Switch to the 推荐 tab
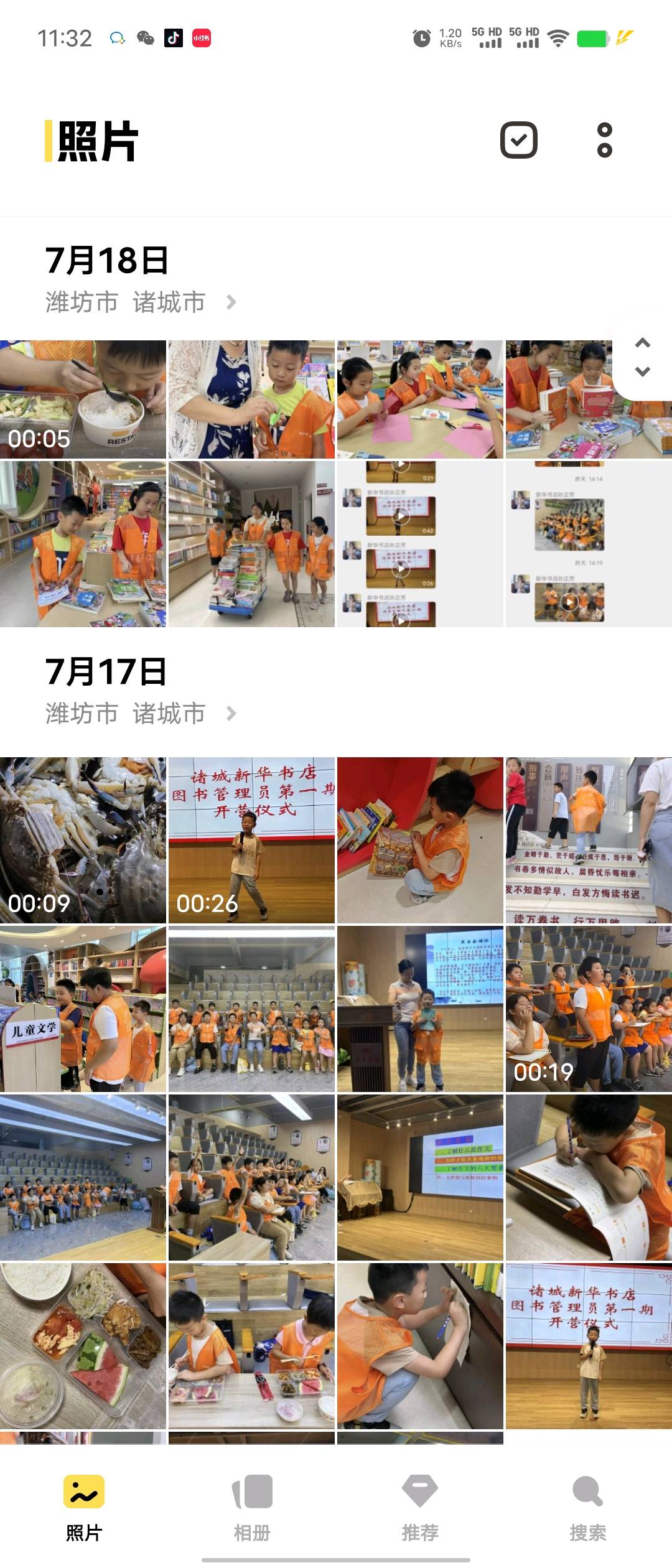 coord(420,1506)
